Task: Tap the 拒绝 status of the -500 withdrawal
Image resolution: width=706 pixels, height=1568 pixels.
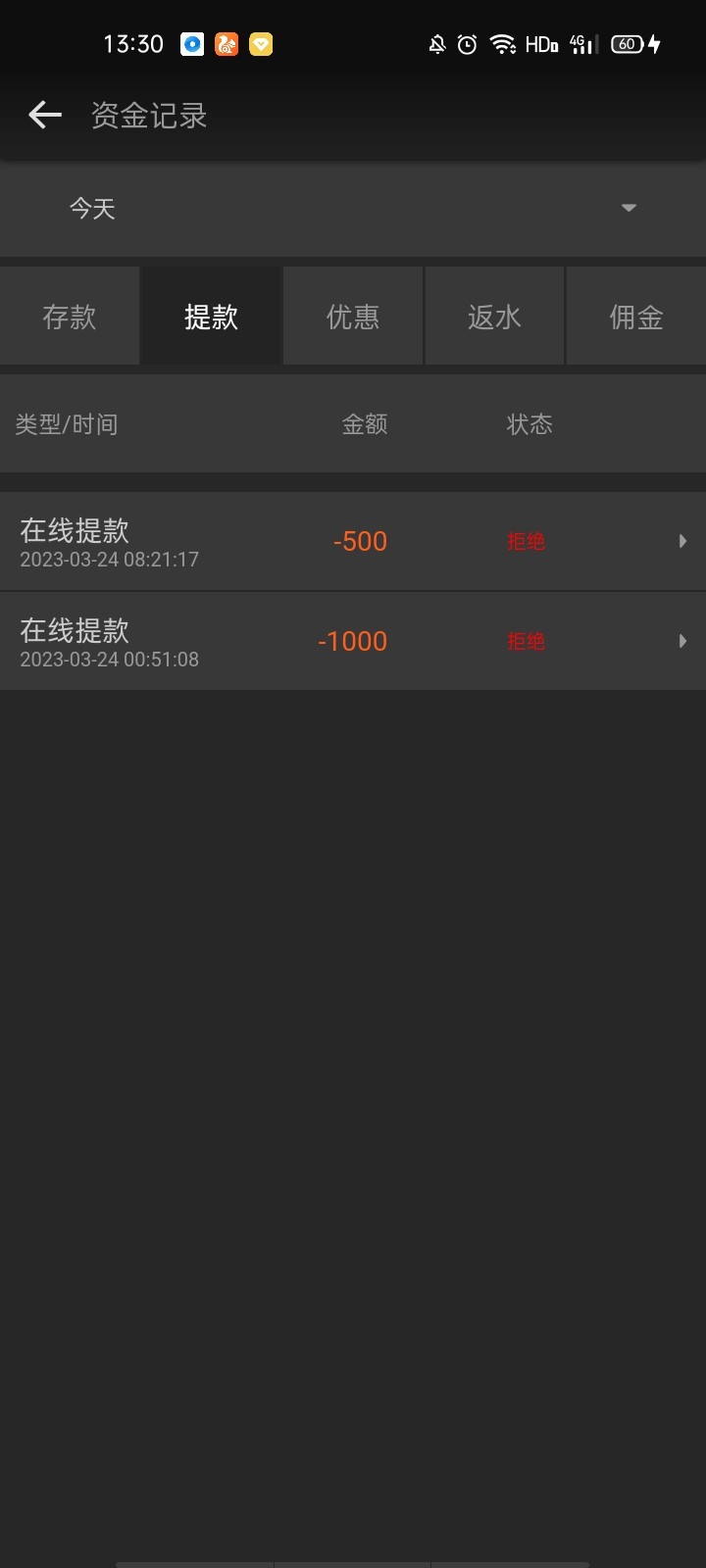Action: [x=527, y=541]
